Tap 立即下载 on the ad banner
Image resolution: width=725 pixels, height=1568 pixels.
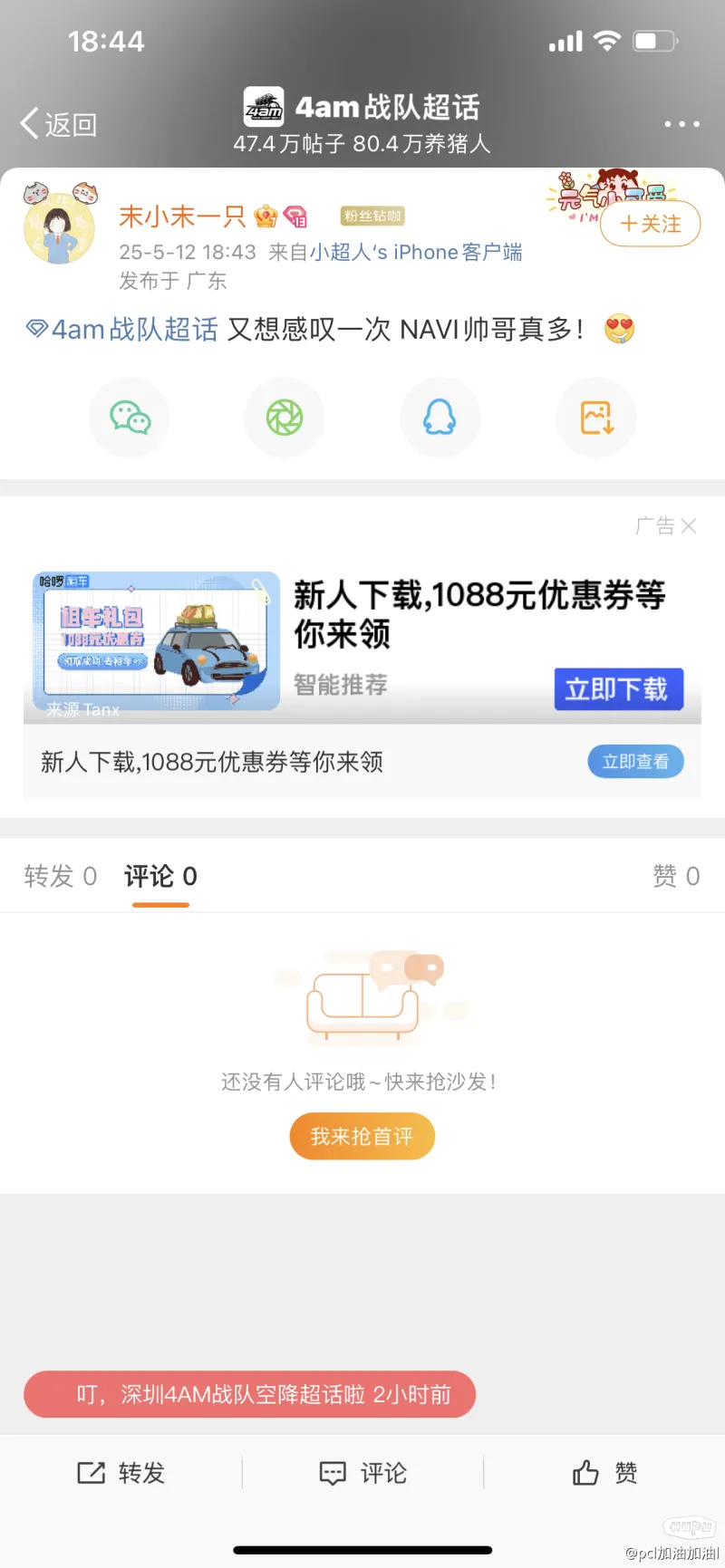pyautogui.click(x=617, y=689)
